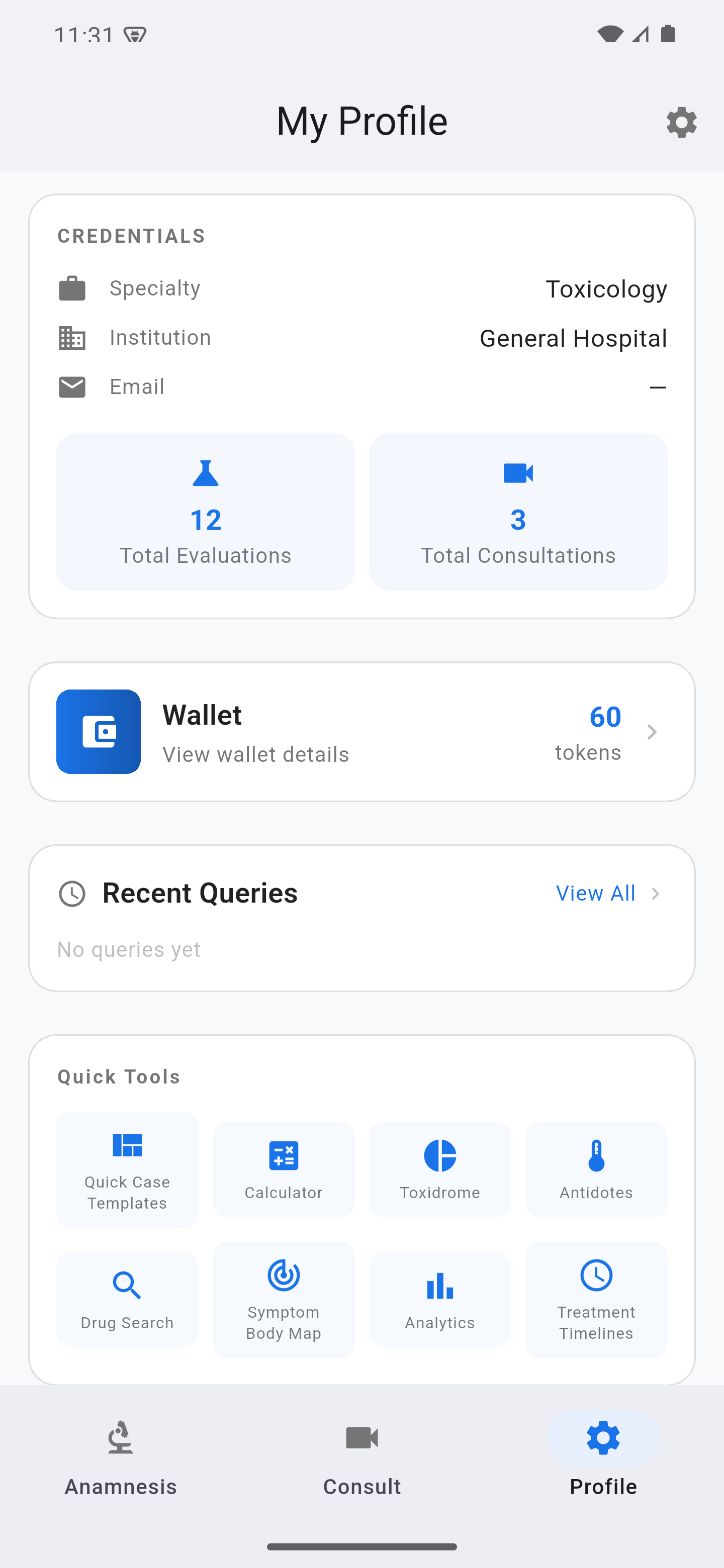The width and height of the screenshot is (724, 1568).
Task: Switch to the Consult tab
Action: coord(361,1457)
